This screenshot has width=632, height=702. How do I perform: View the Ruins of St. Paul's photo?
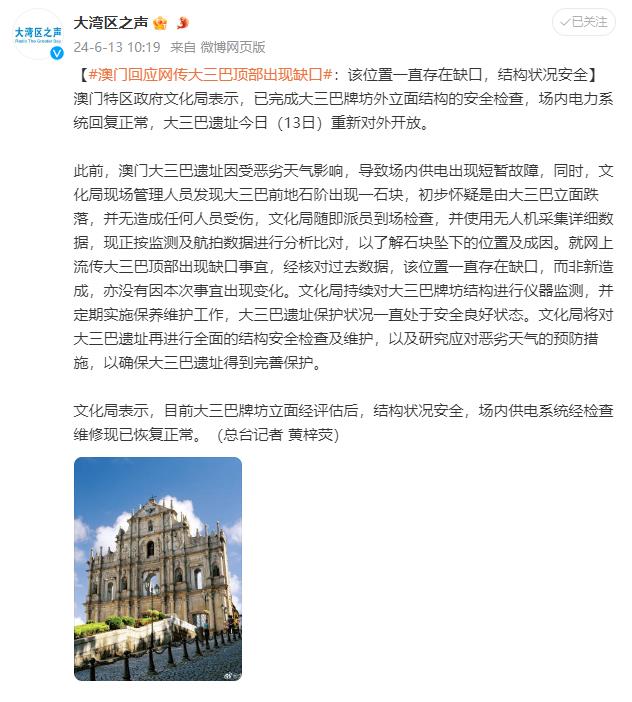click(x=158, y=568)
